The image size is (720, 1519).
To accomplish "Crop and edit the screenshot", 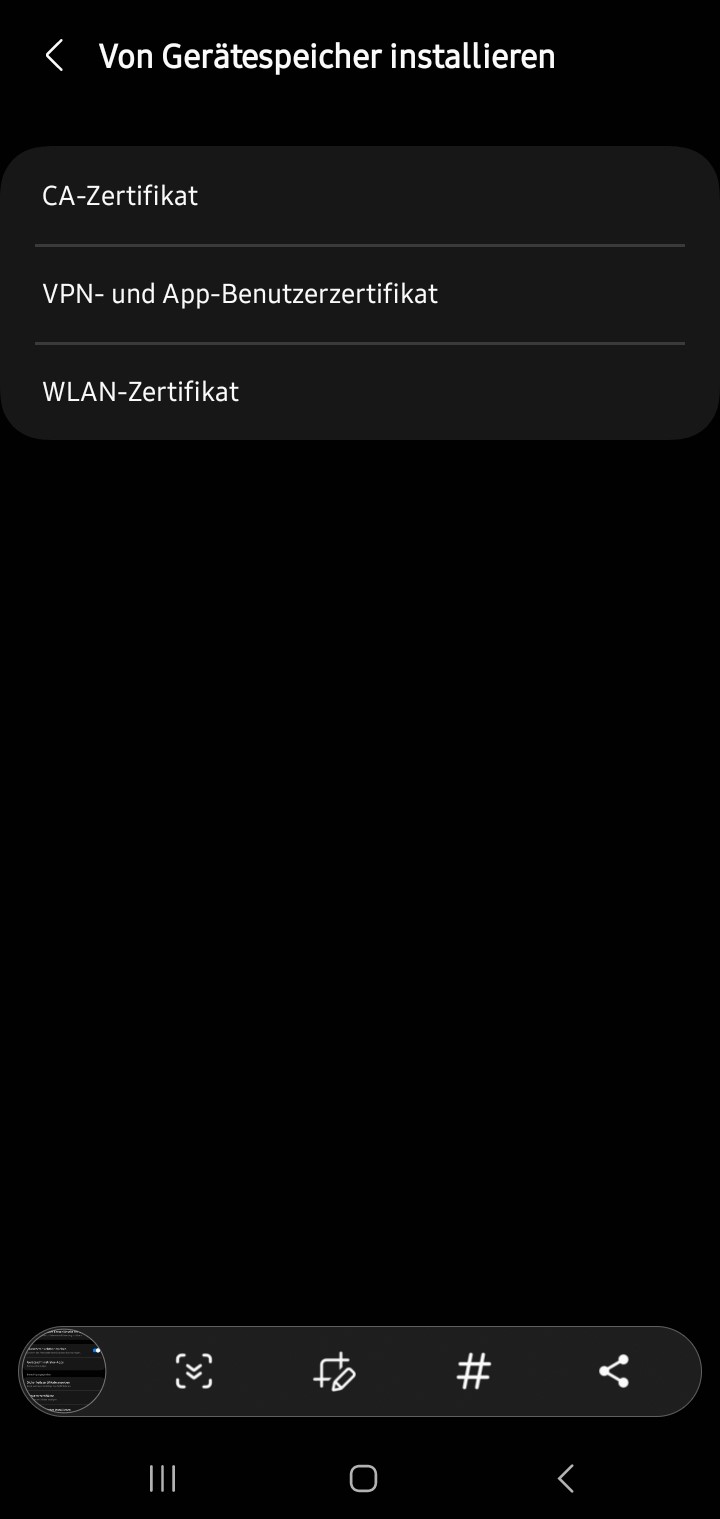I will point(334,1371).
